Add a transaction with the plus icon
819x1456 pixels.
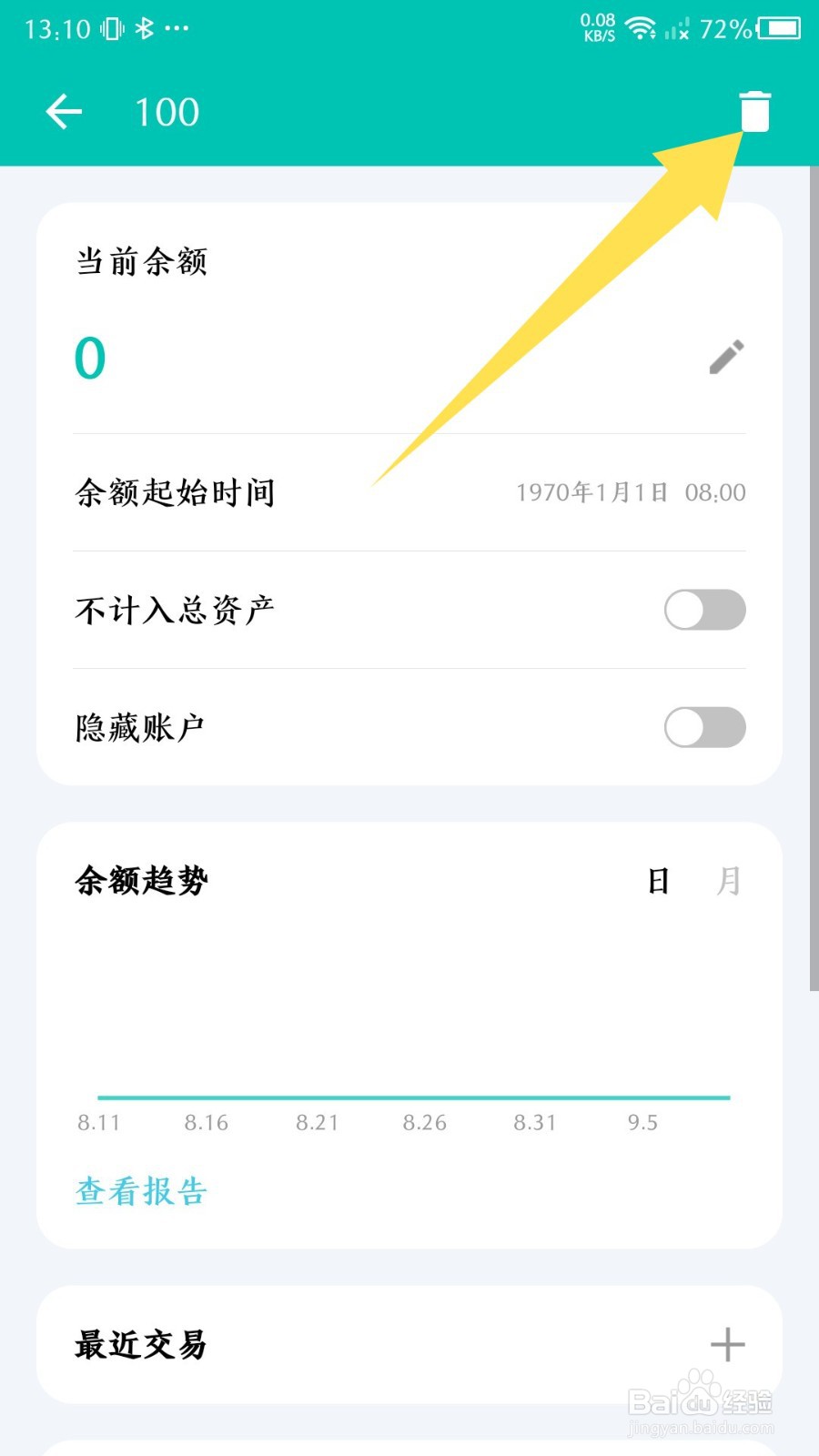pyautogui.click(x=727, y=1344)
